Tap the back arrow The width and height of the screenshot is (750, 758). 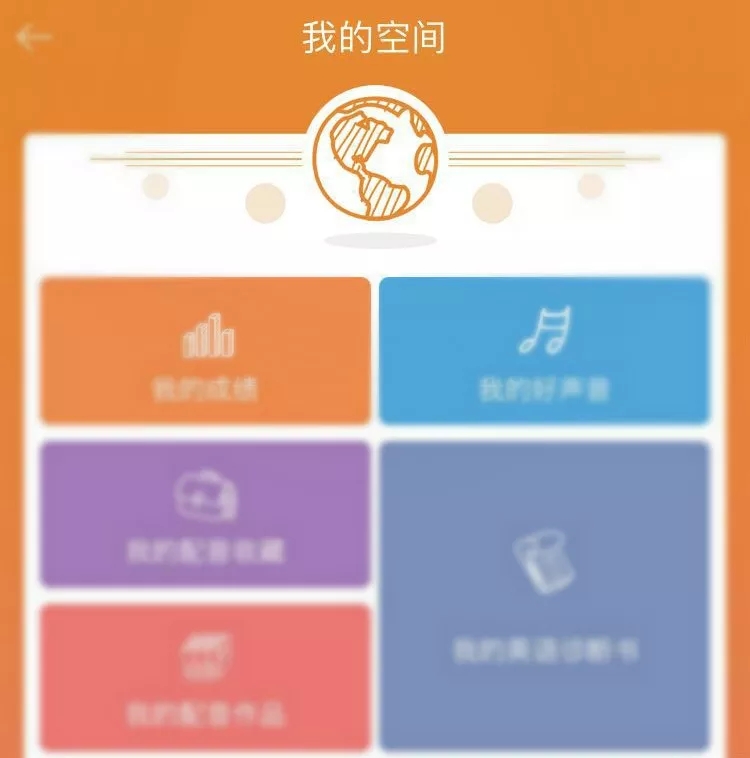(33, 38)
